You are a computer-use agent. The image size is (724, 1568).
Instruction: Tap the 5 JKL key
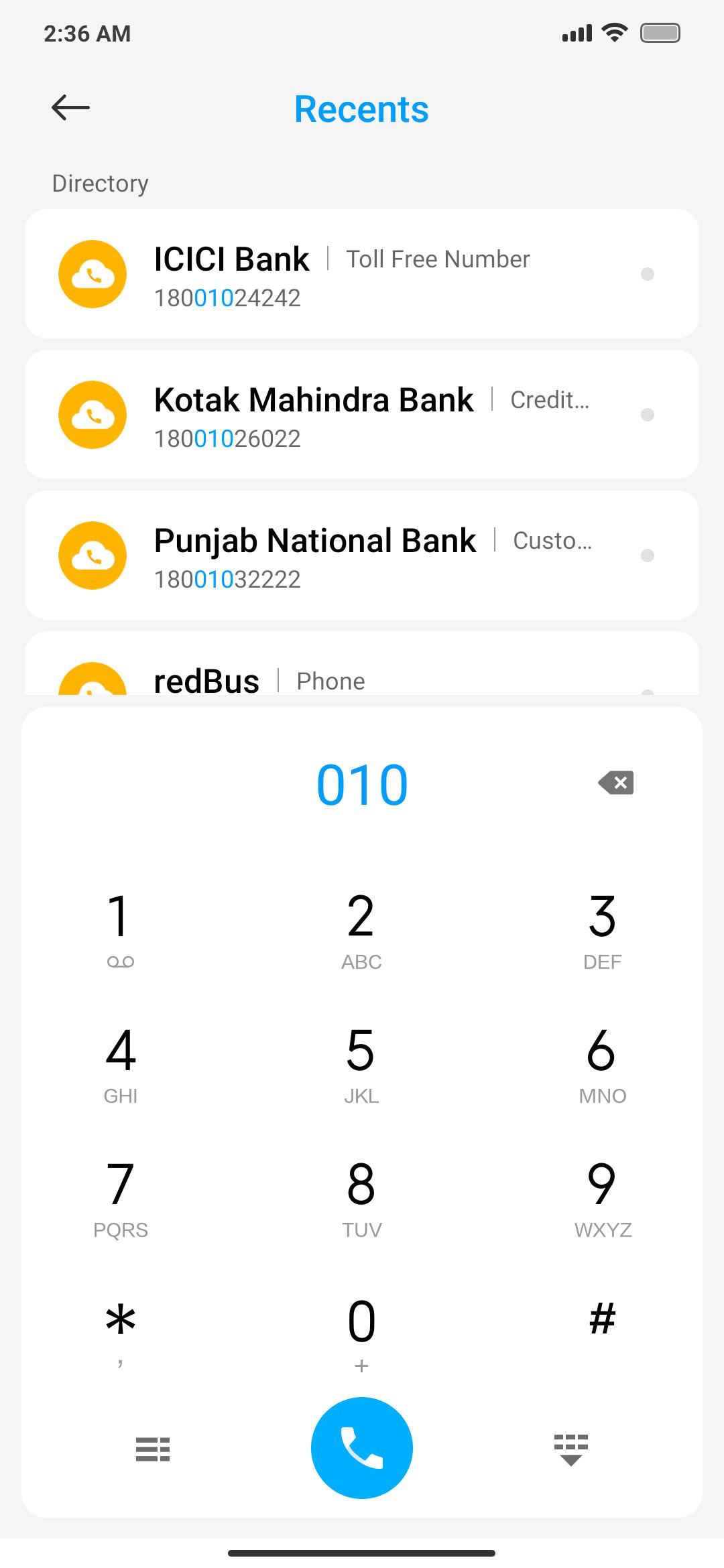(x=362, y=1063)
